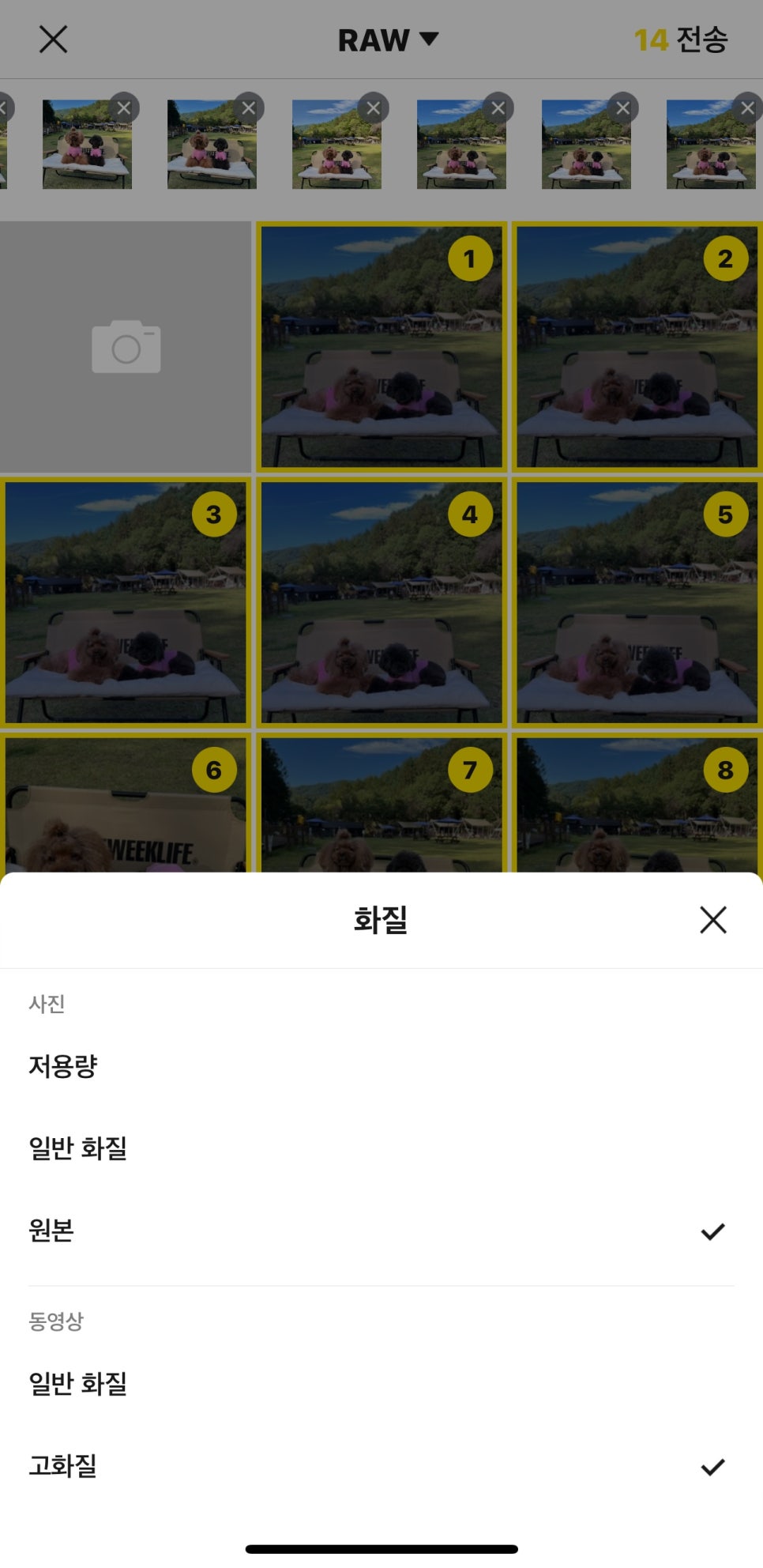Select 고화질 video quality
The width and height of the screenshot is (763, 1568).
tap(381, 1465)
